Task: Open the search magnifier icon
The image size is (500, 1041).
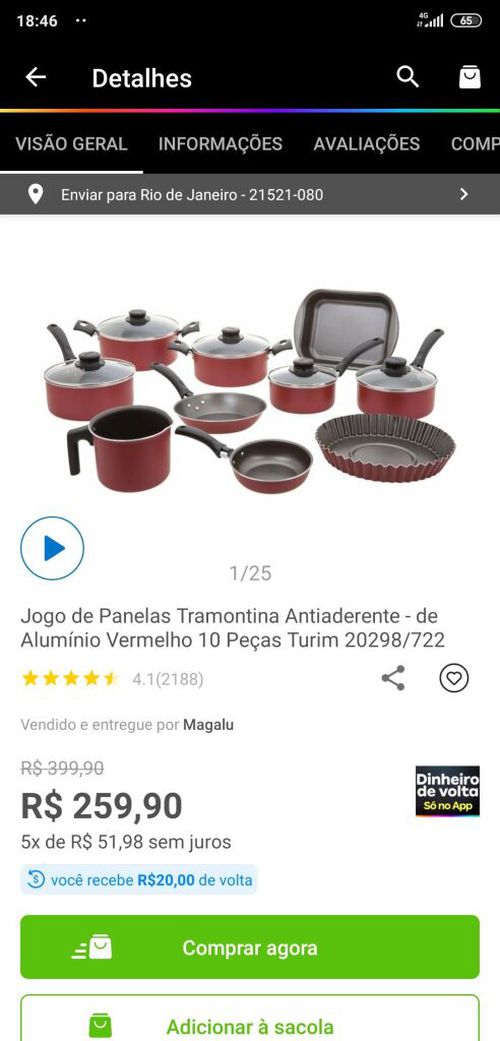Action: pyautogui.click(x=408, y=77)
